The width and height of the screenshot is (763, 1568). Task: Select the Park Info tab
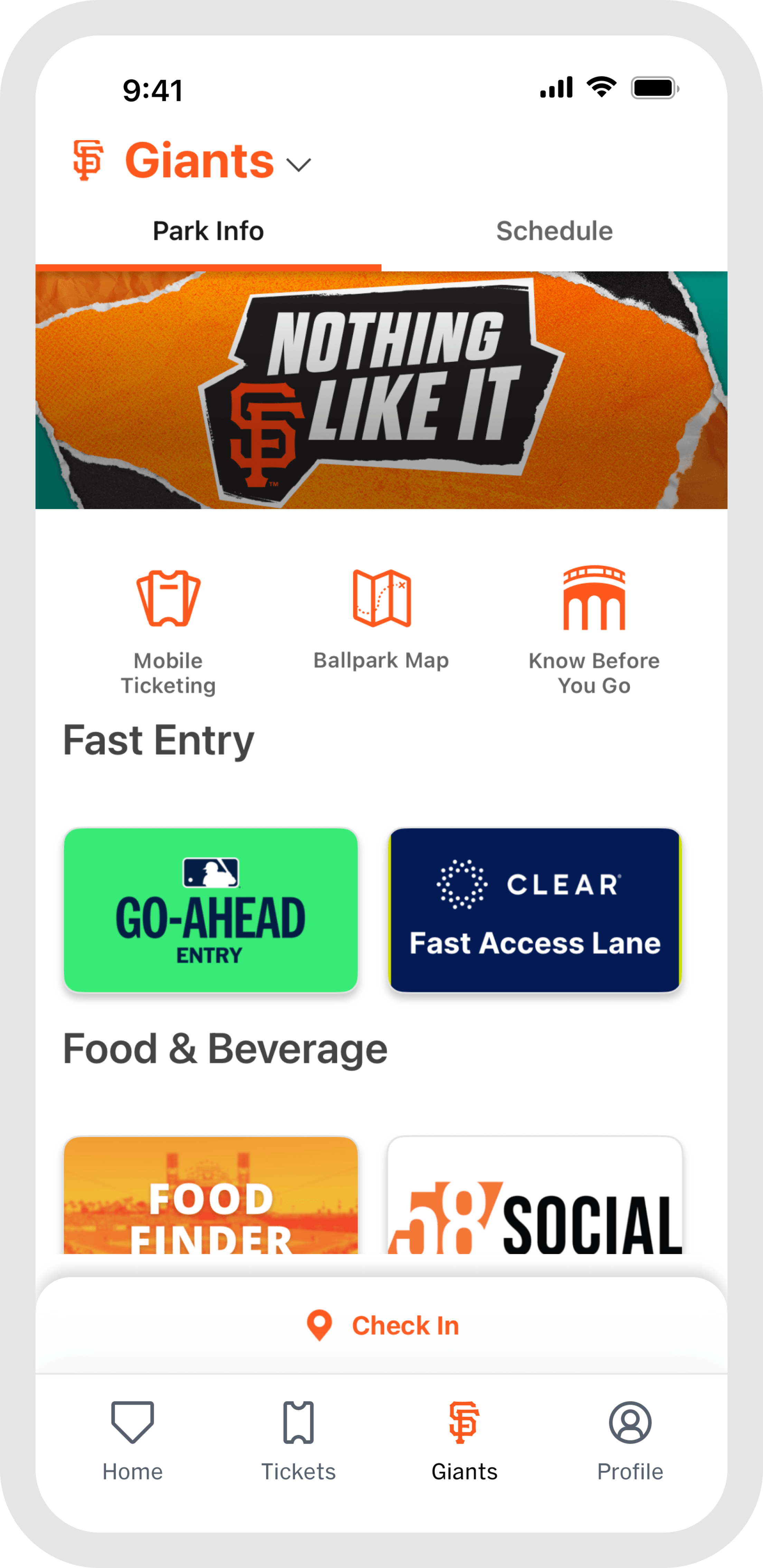point(208,231)
